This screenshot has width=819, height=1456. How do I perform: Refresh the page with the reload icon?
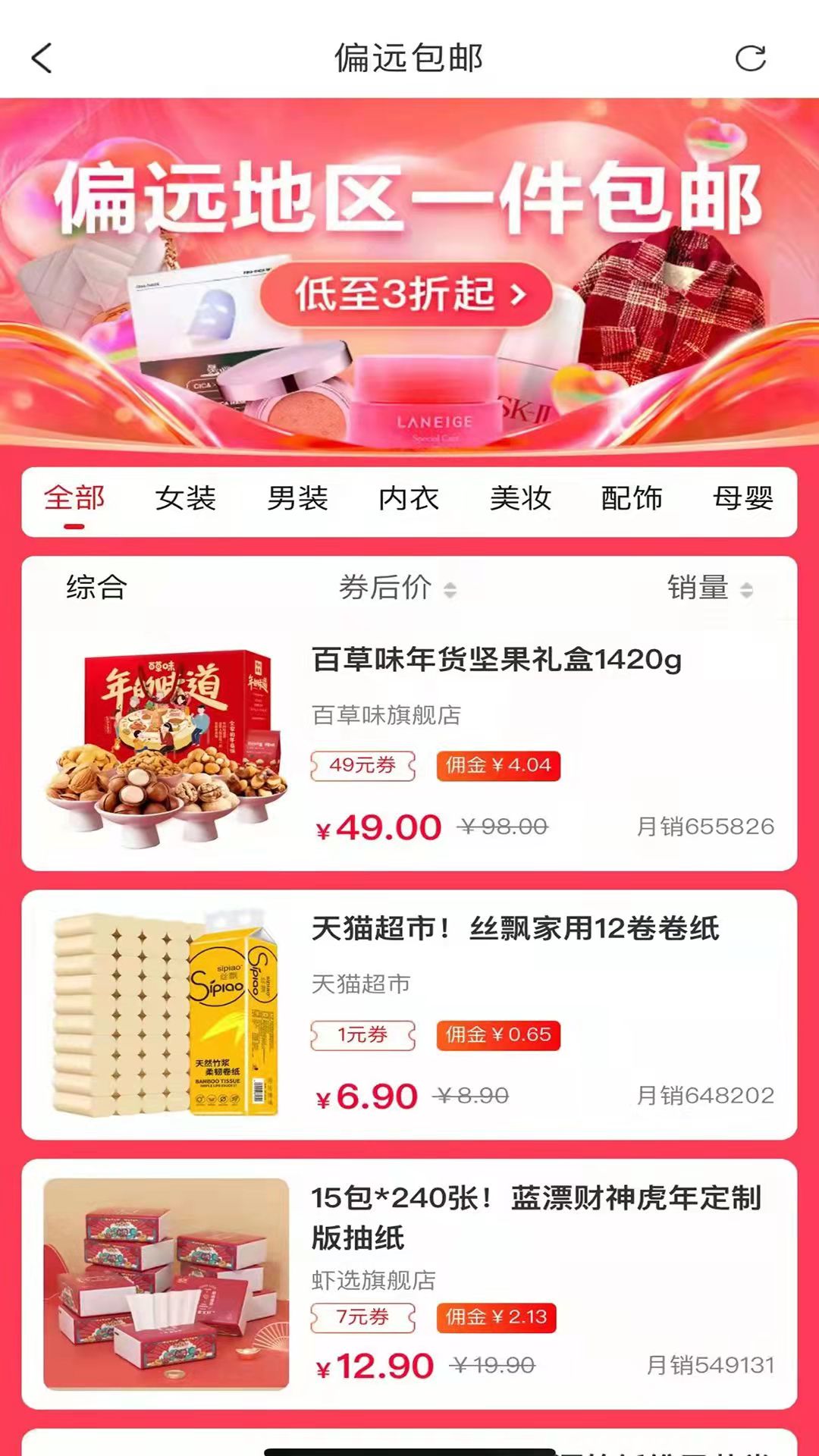coord(750,59)
